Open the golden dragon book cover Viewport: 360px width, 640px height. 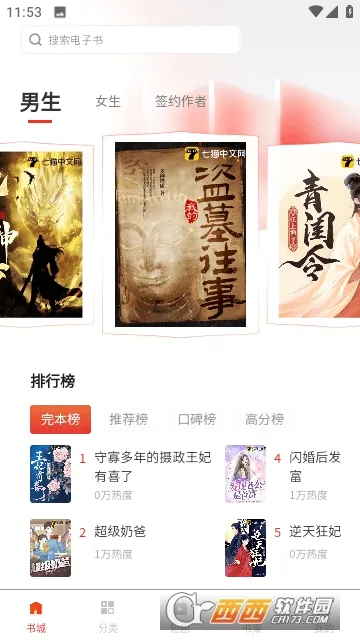click(41, 235)
